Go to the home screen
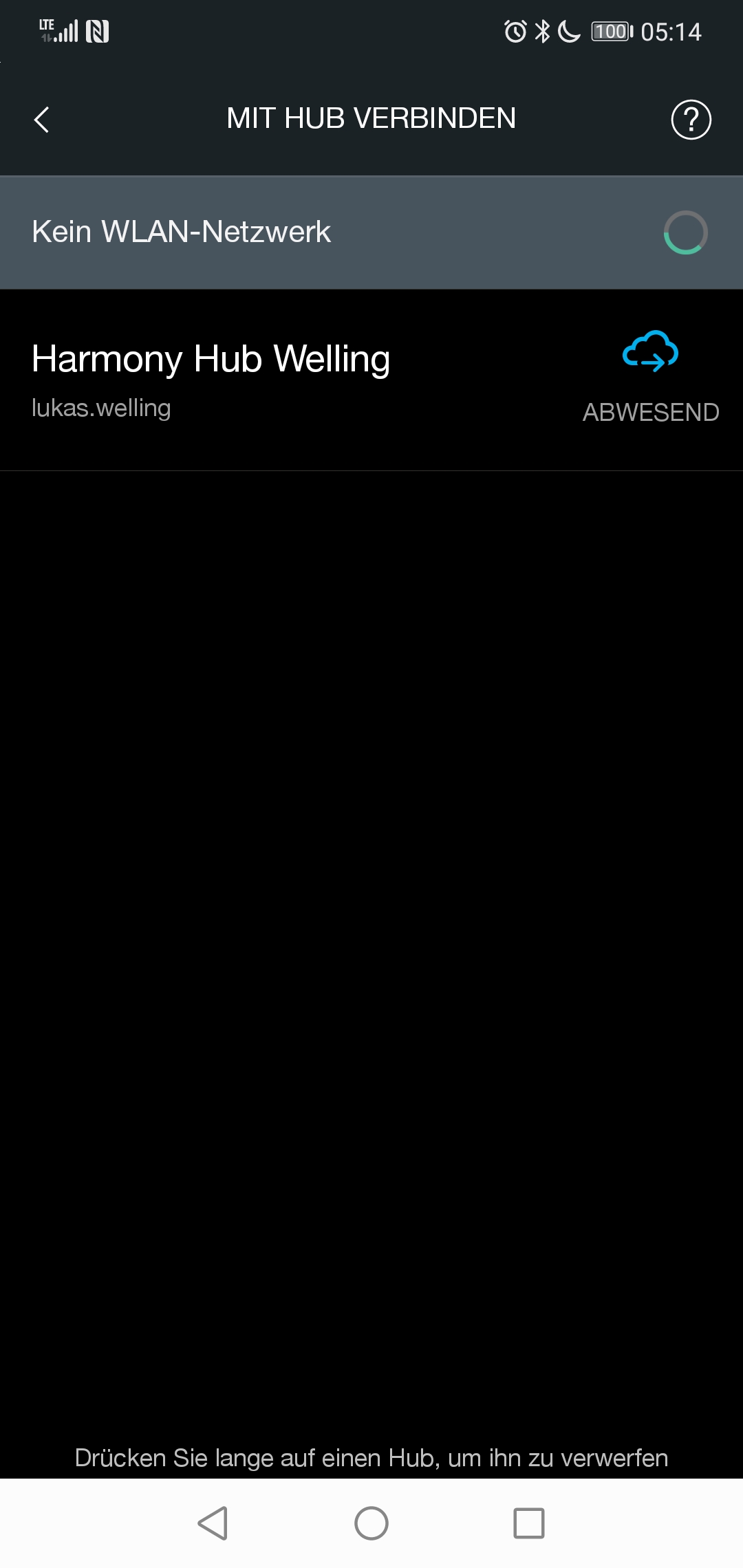The width and height of the screenshot is (743, 1568). pyautogui.click(x=371, y=1523)
